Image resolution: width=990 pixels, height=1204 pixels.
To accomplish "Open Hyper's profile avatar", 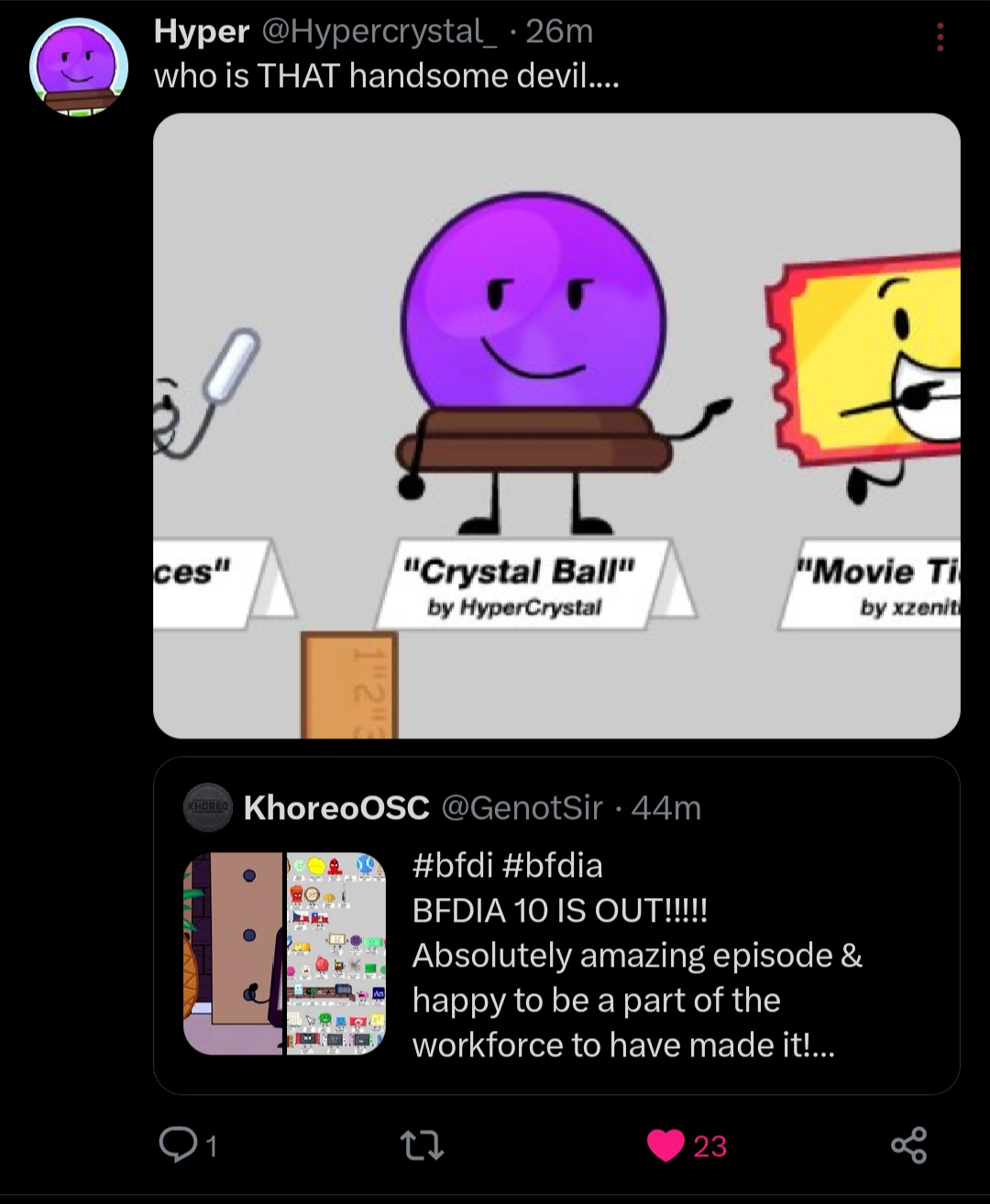I will pyautogui.click(x=79, y=67).
